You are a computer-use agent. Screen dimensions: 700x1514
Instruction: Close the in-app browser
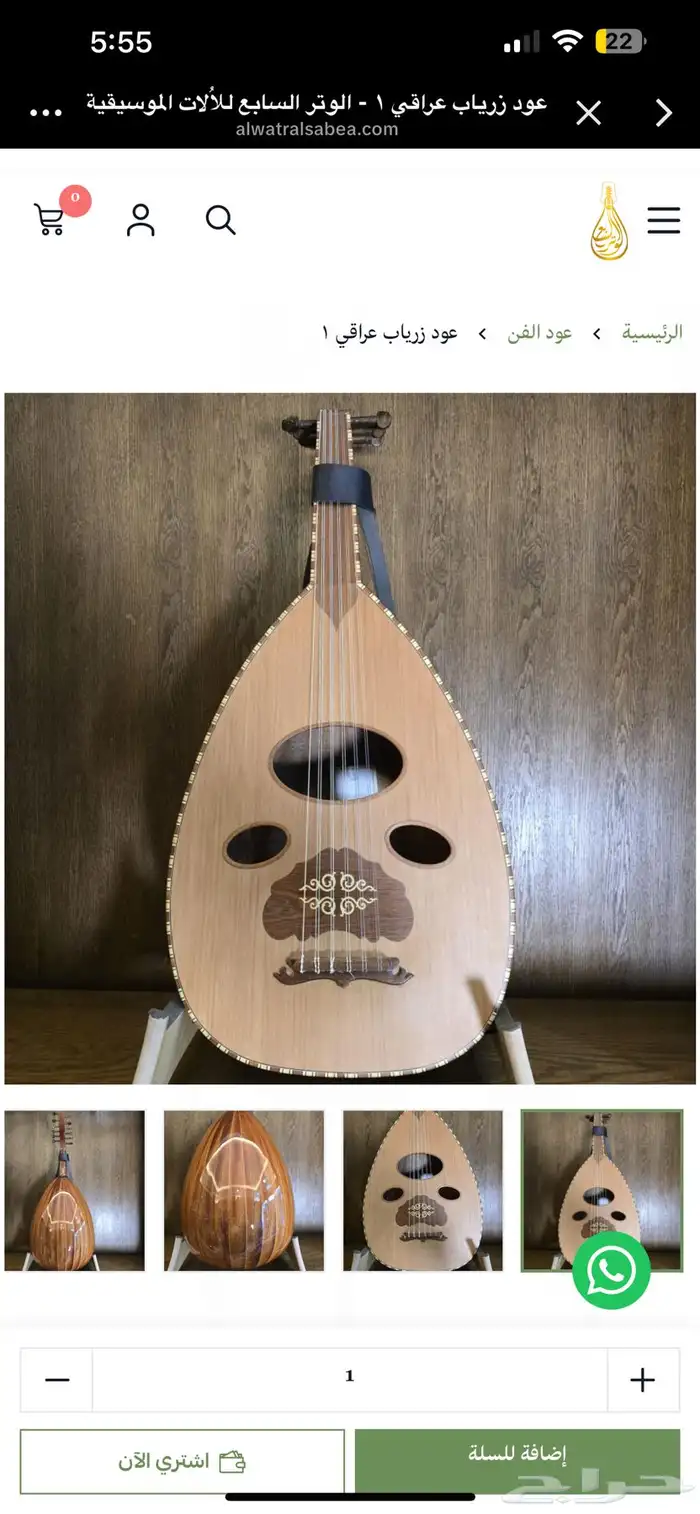pos(589,114)
